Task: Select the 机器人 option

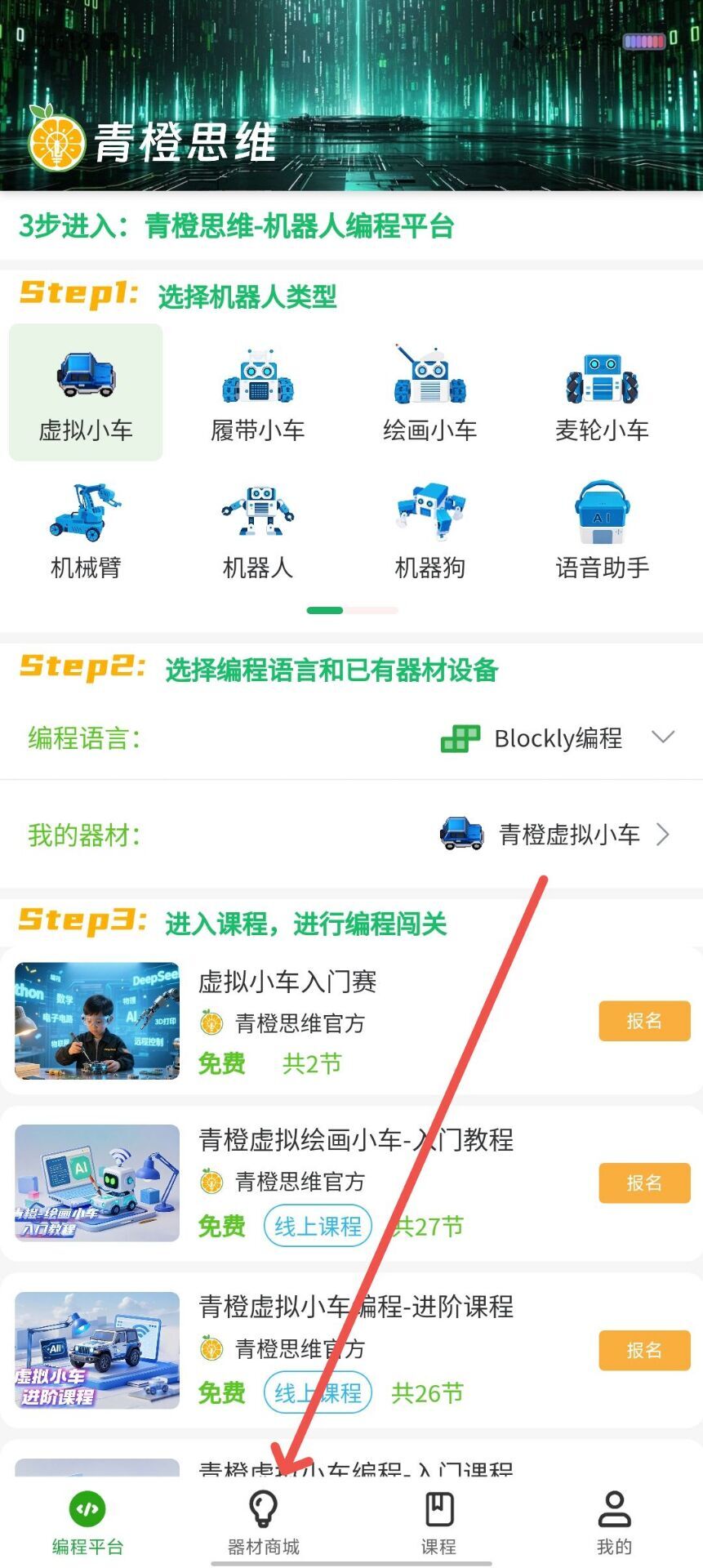Action: tap(258, 531)
